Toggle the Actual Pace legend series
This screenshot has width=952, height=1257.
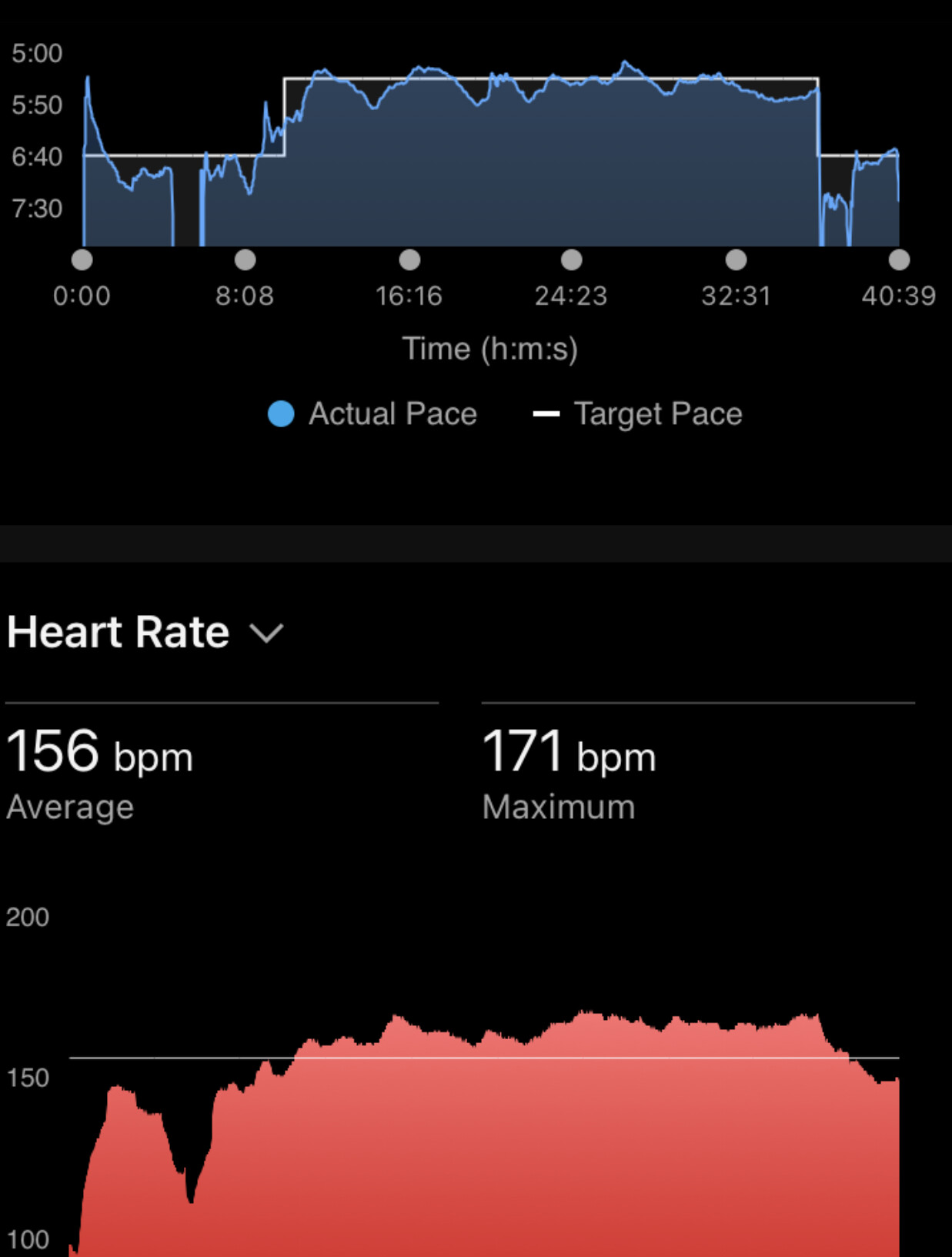point(373,414)
